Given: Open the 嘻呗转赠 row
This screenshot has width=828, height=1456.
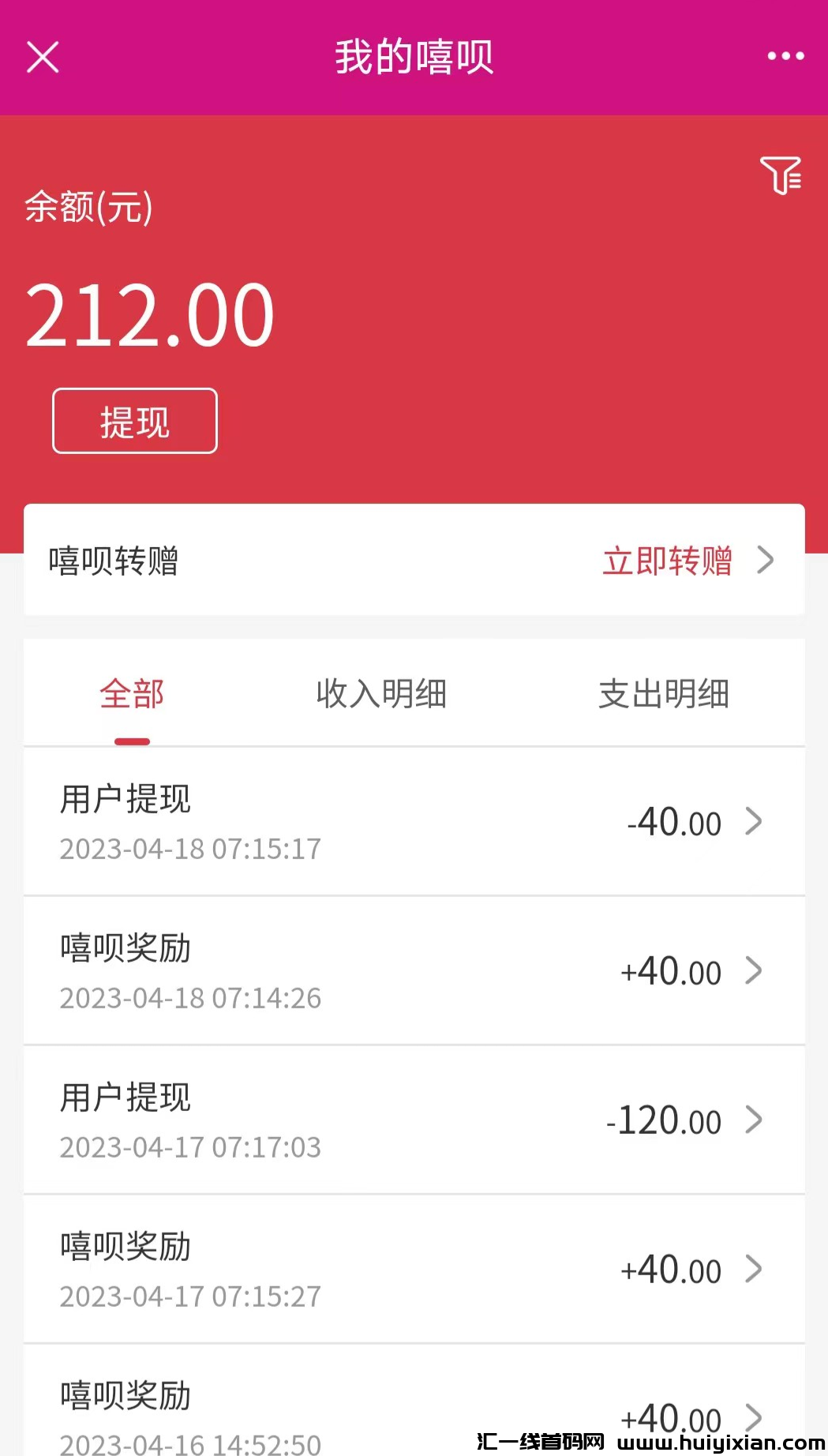Looking at the screenshot, I should (x=113, y=561).
